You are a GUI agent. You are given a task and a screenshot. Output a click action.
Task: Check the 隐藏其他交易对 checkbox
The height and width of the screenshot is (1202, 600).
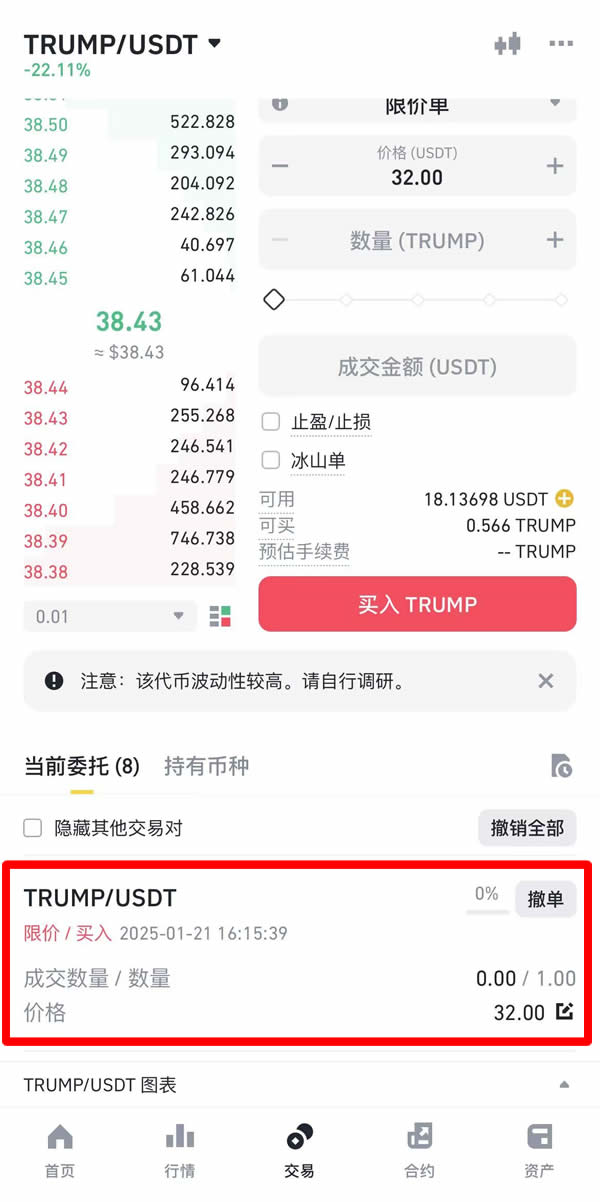[33, 828]
